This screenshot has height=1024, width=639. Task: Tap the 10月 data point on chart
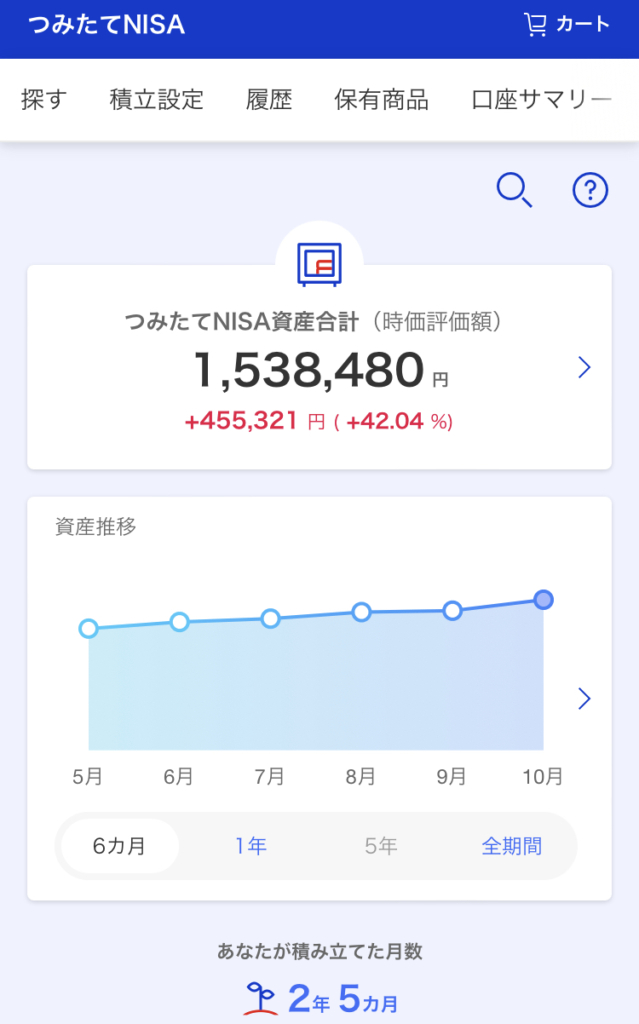click(x=543, y=599)
